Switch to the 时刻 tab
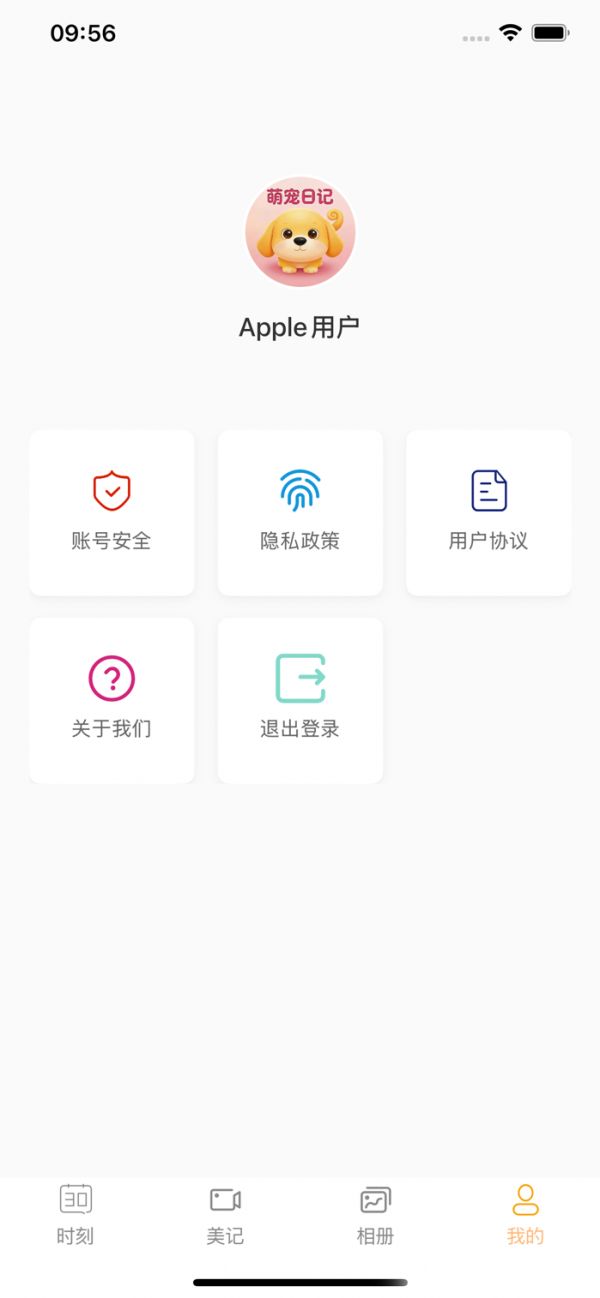 tap(75, 1213)
